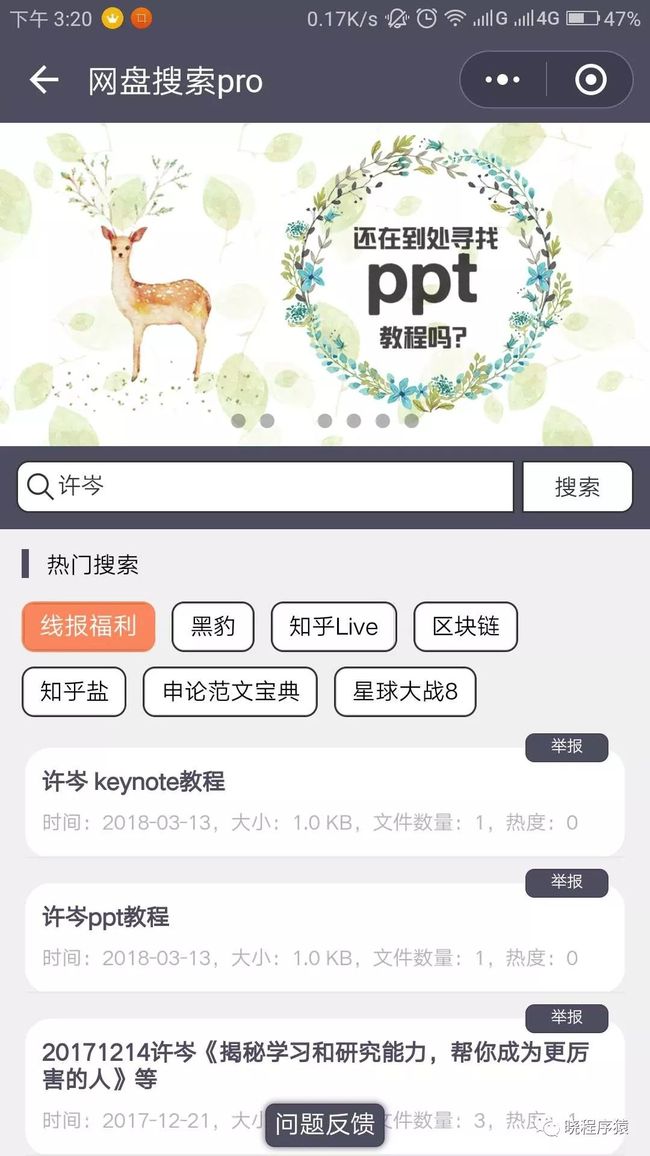Open the 许岑ppt教程 result

point(325,938)
